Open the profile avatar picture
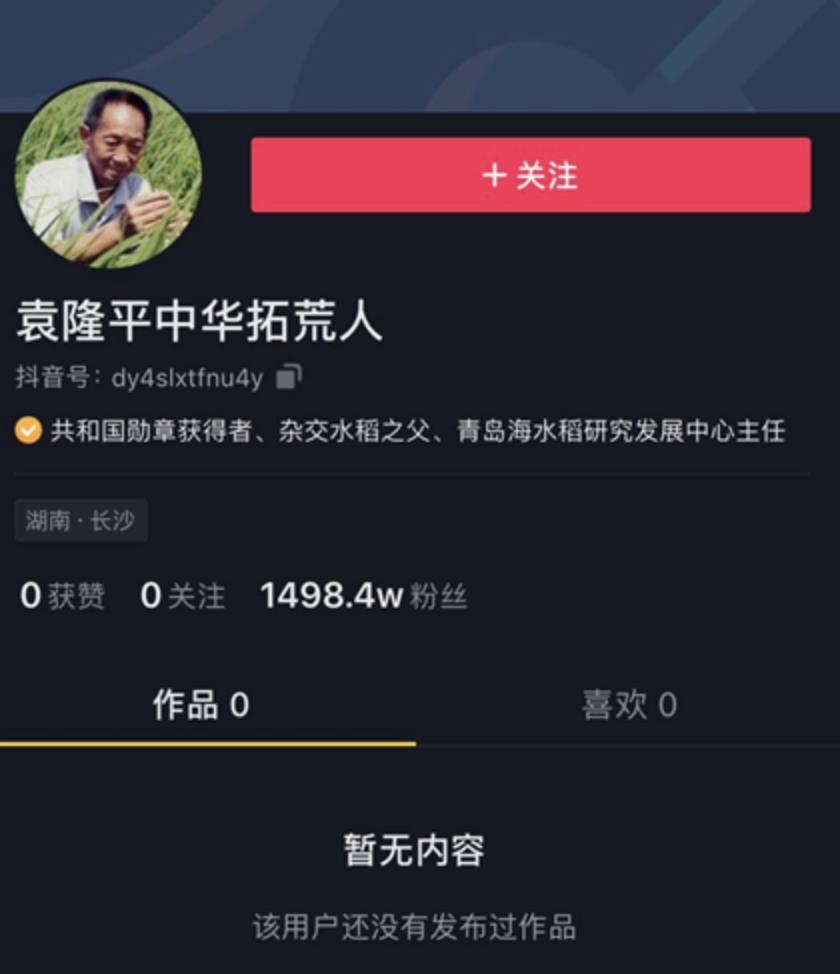 (x=108, y=173)
